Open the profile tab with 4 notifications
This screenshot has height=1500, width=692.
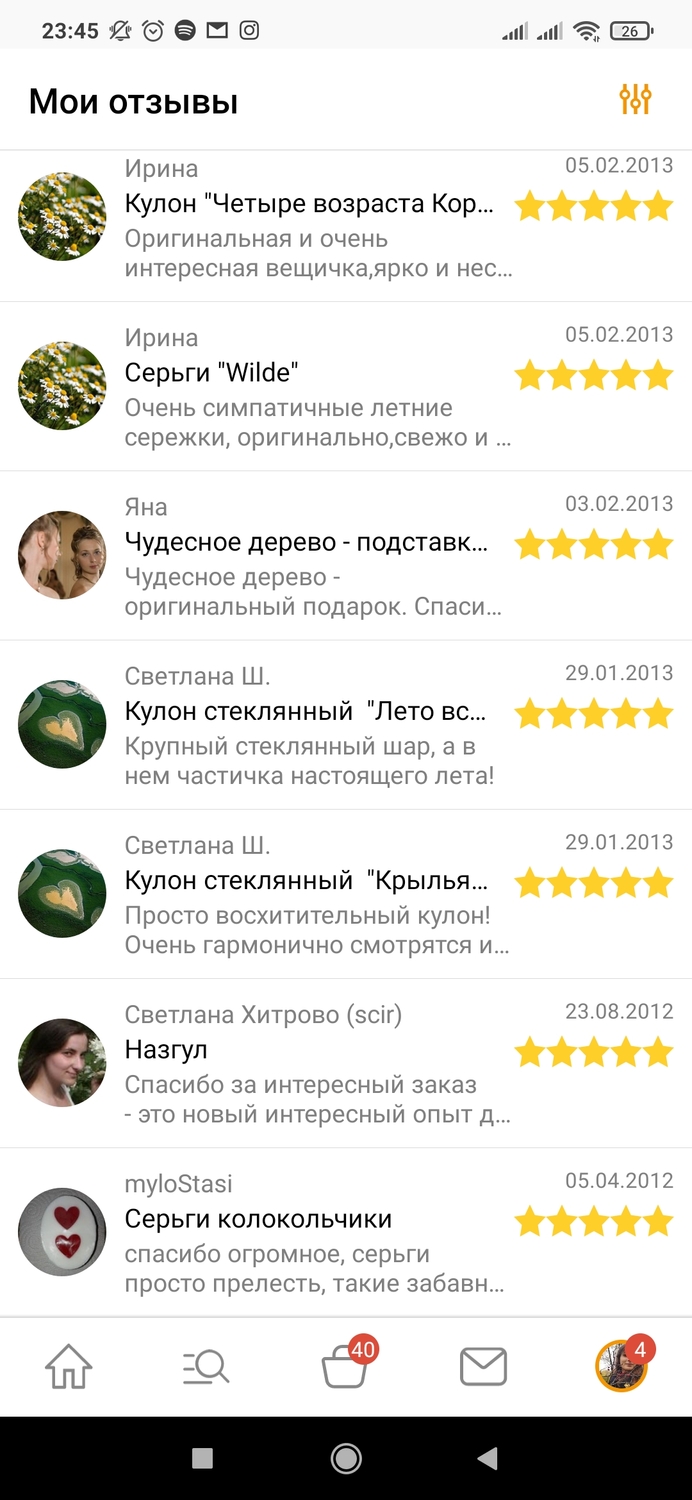[621, 1366]
